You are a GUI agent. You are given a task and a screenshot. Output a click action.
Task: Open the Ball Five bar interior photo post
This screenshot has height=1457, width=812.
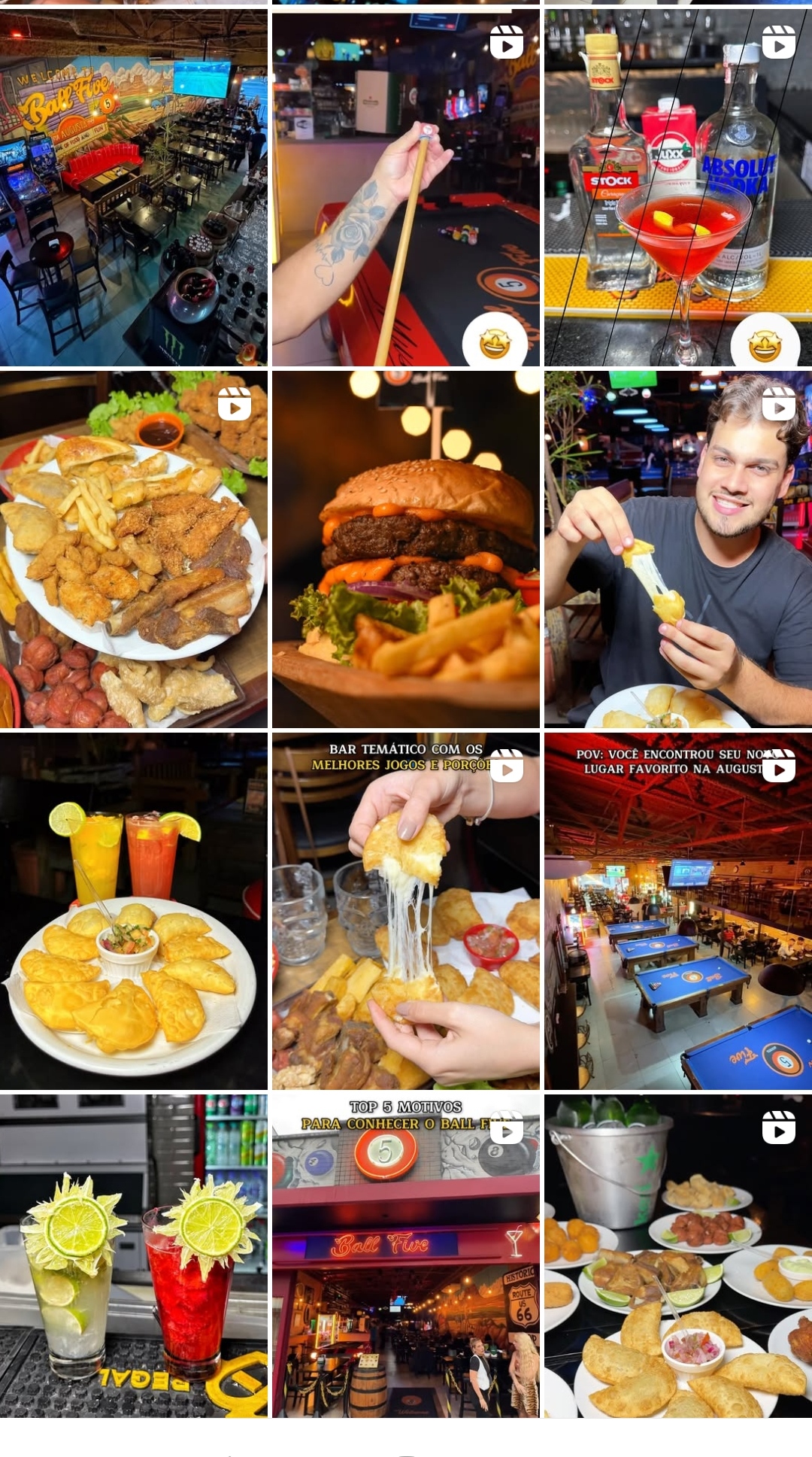[134, 188]
